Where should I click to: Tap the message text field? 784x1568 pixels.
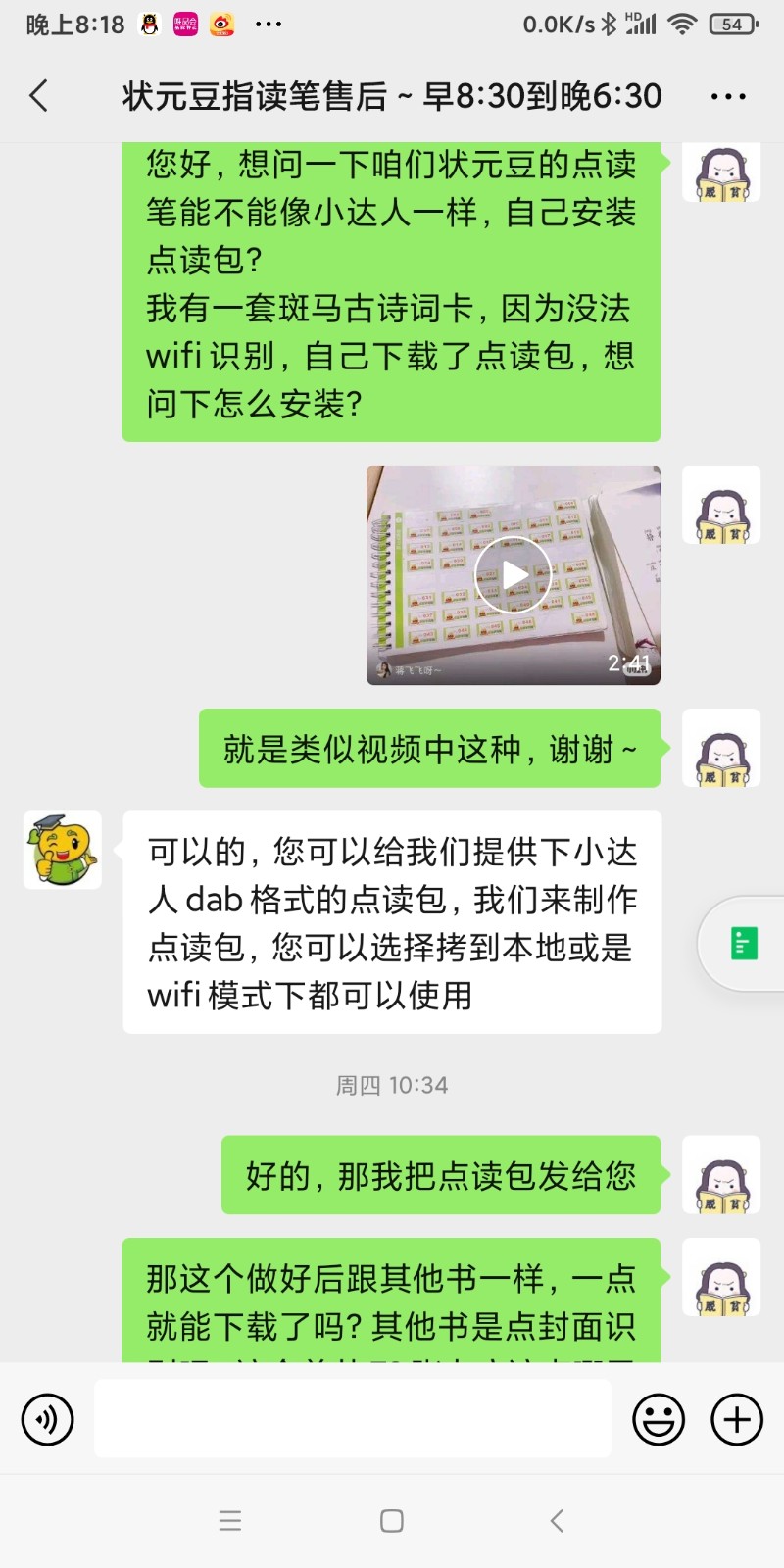point(353,1418)
